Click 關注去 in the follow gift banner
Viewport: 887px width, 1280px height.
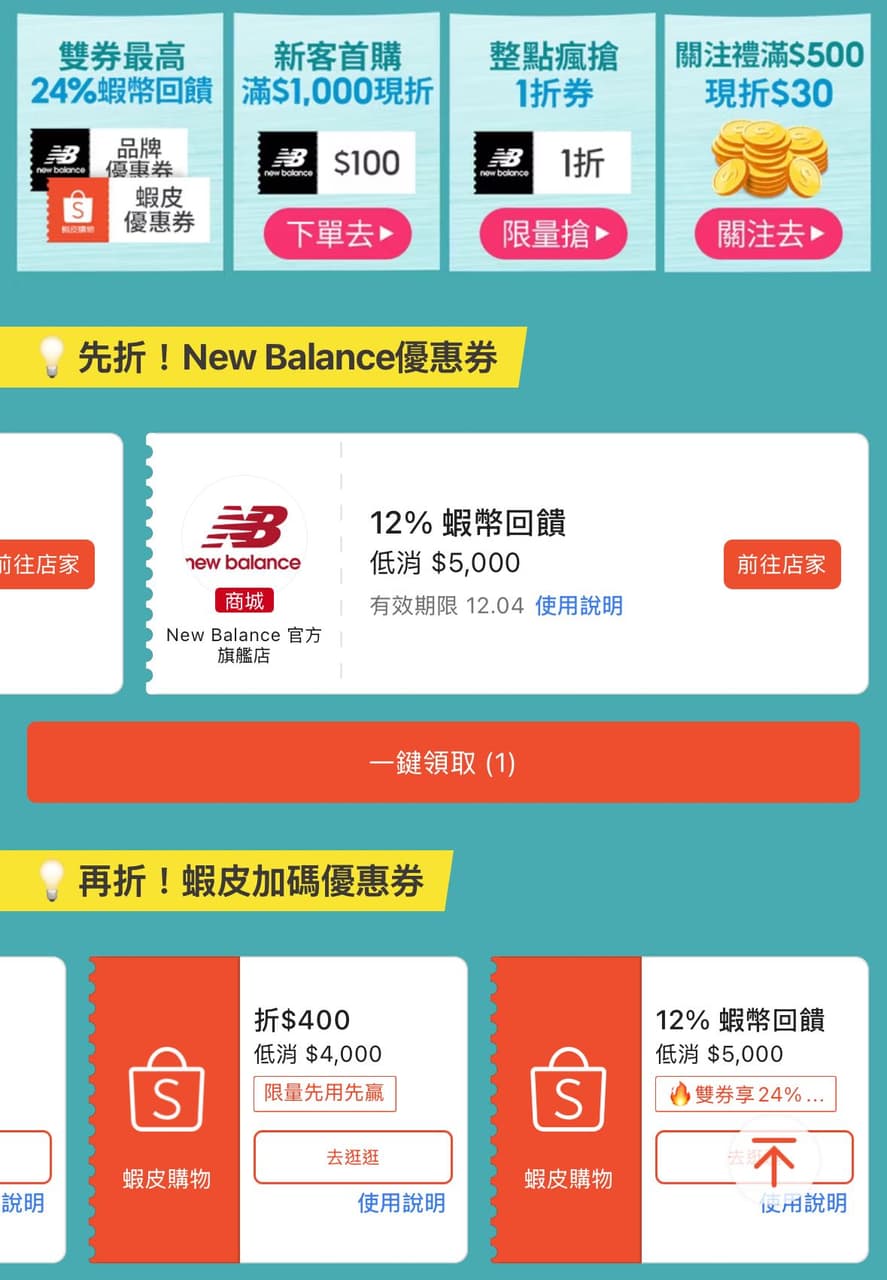pyautogui.click(x=770, y=234)
